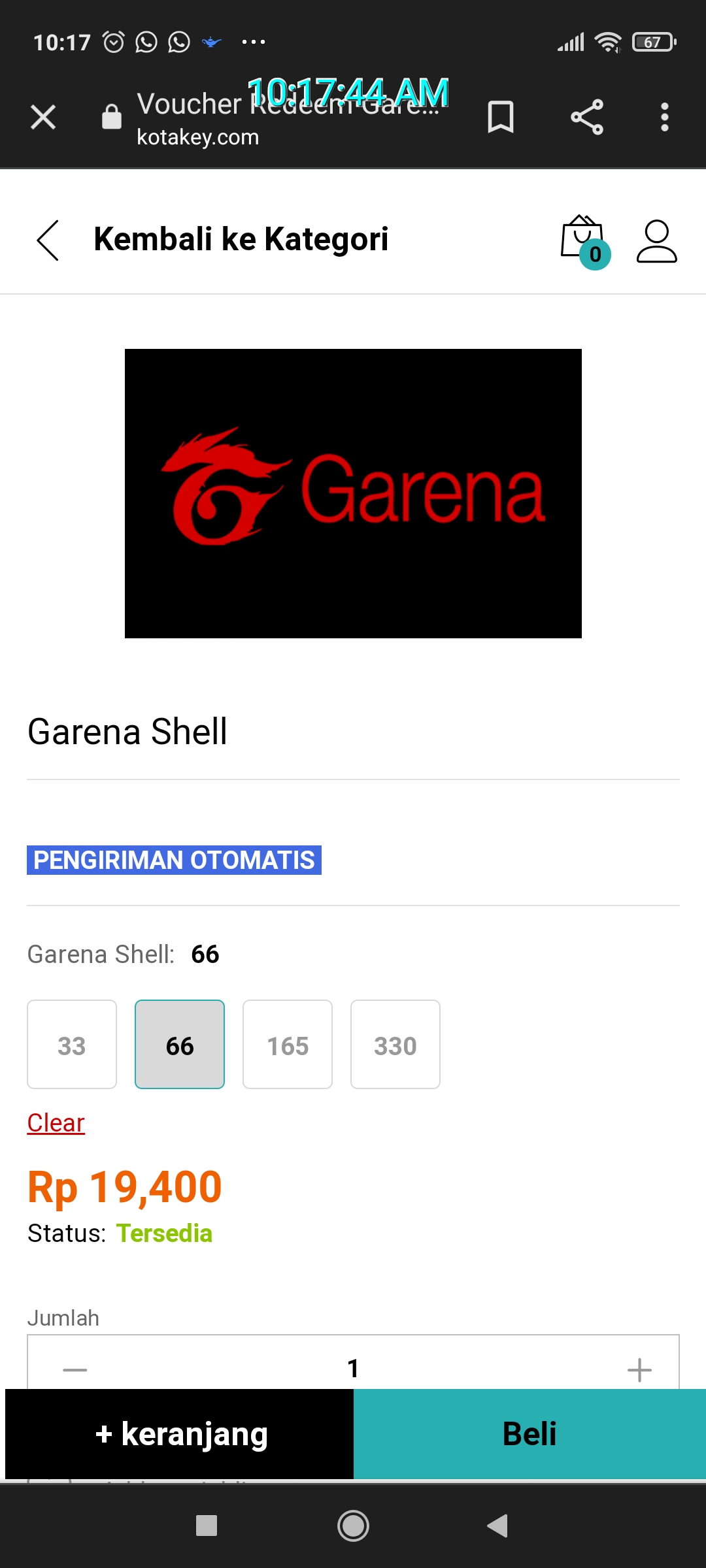706x1568 pixels.
Task: Tap the Beli button
Action: pos(529,1435)
